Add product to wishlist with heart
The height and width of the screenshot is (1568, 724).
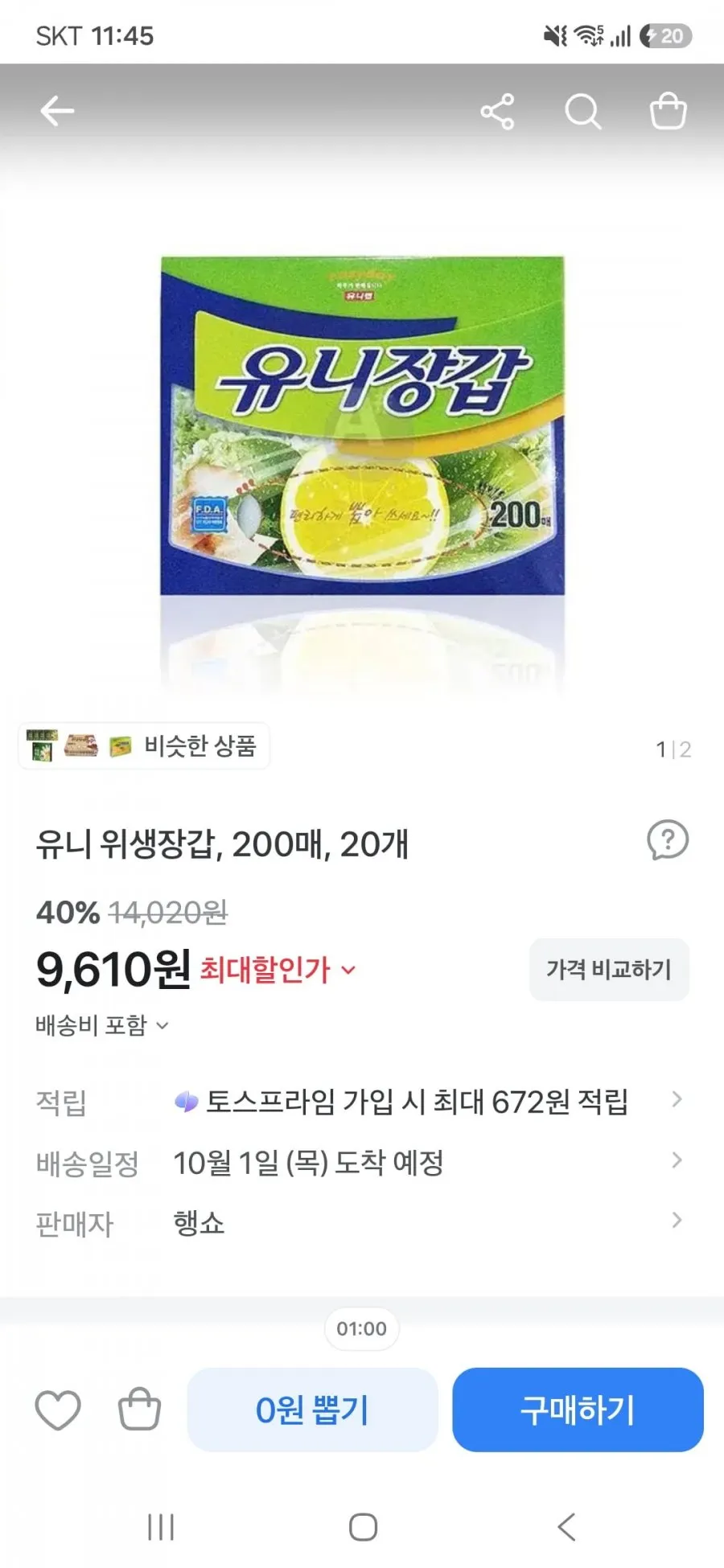click(58, 1410)
